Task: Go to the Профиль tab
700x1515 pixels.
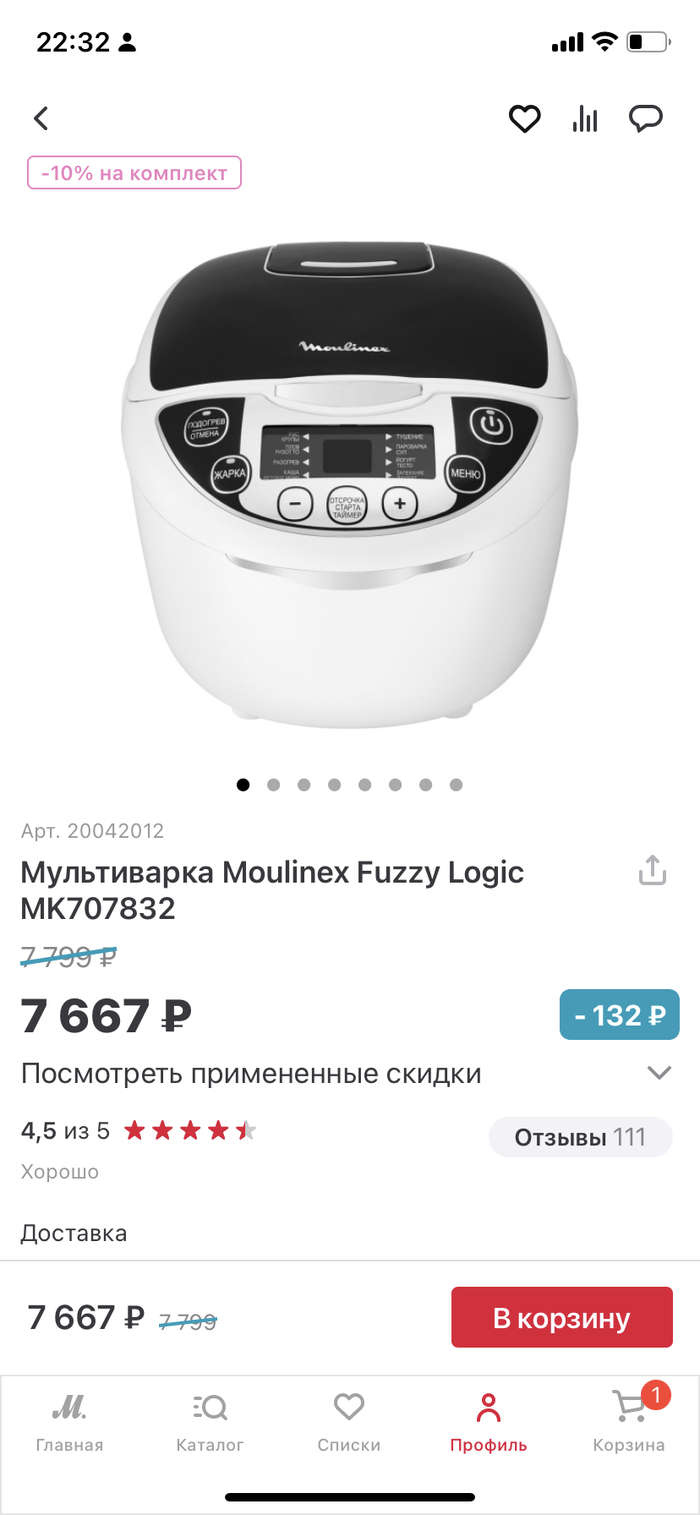Action: click(488, 1424)
